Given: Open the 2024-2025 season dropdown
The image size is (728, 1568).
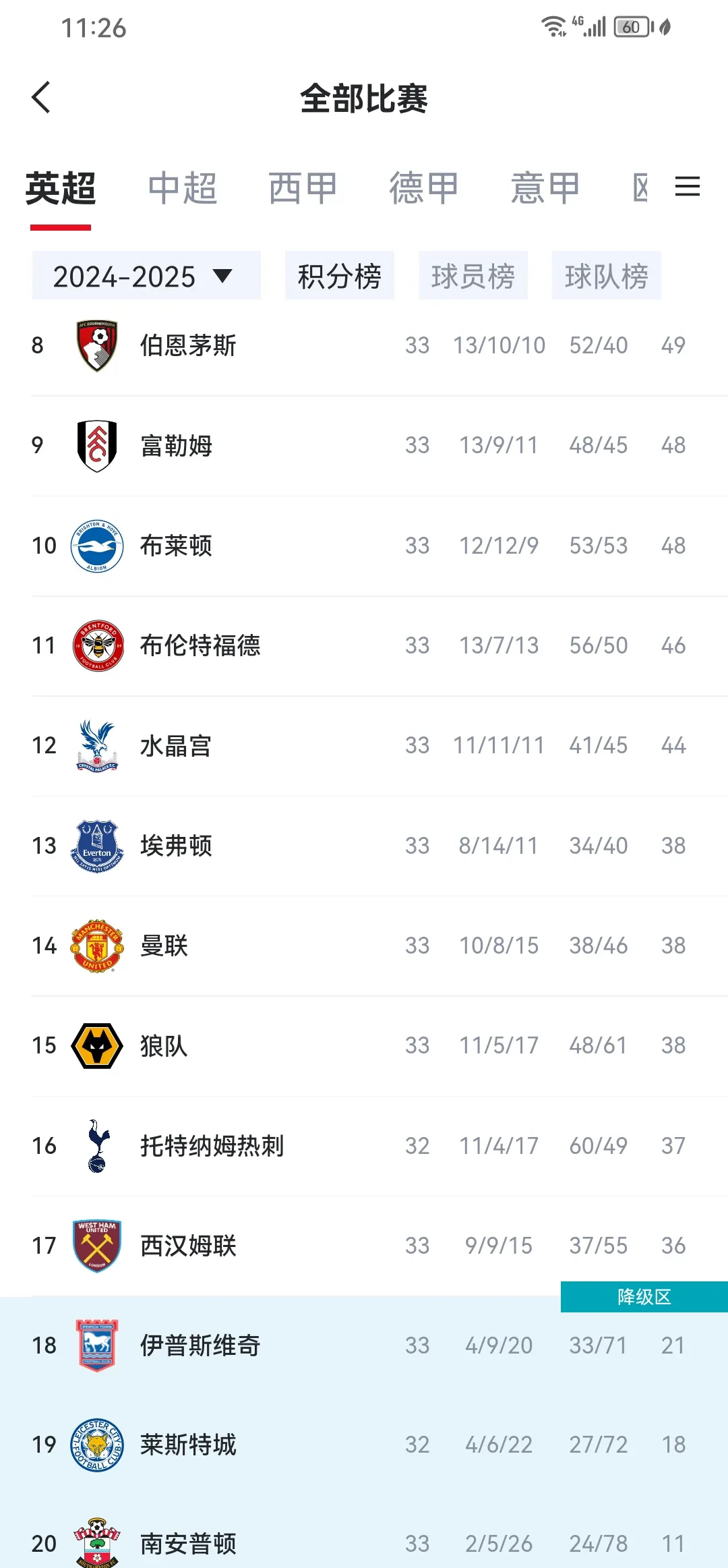Looking at the screenshot, I should (x=146, y=275).
